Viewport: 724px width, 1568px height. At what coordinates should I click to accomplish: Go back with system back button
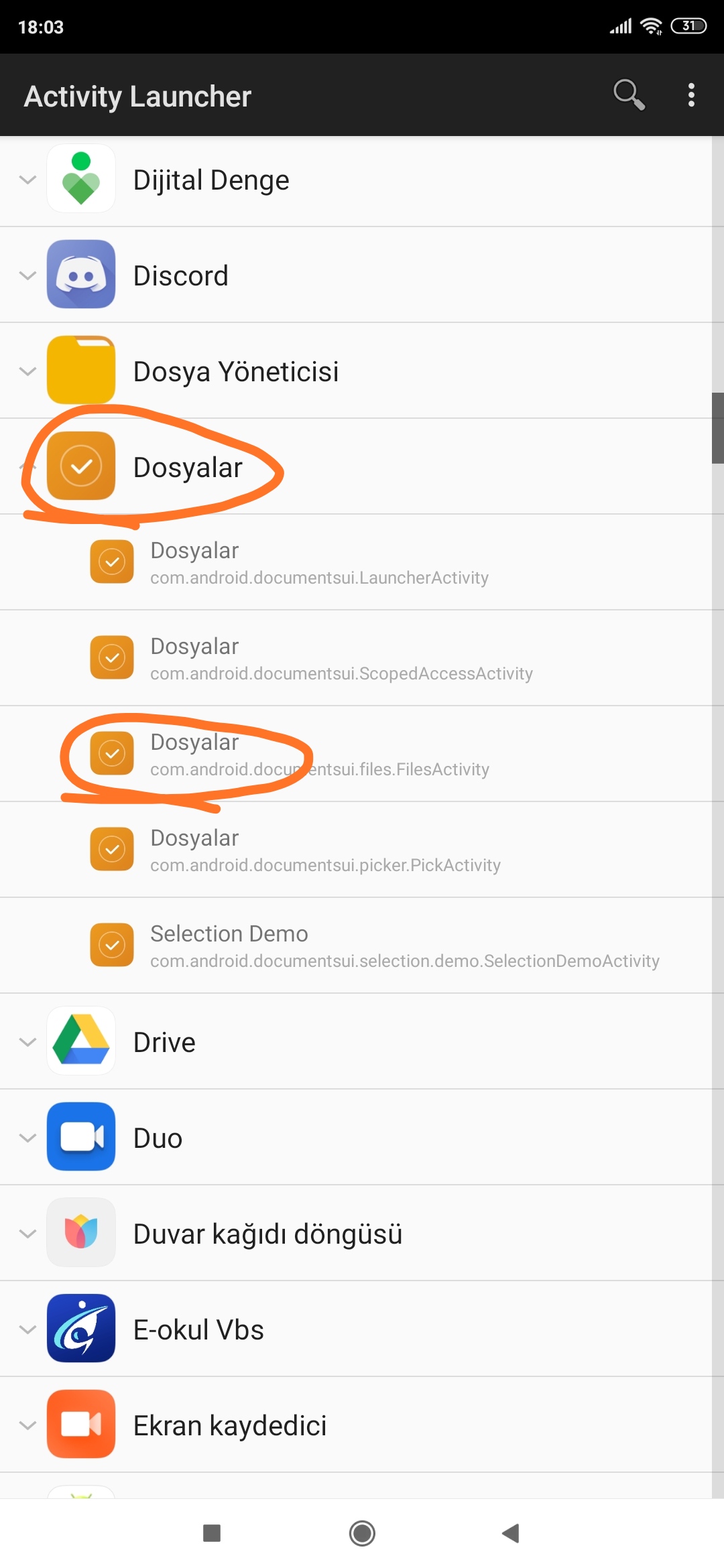(511, 1533)
